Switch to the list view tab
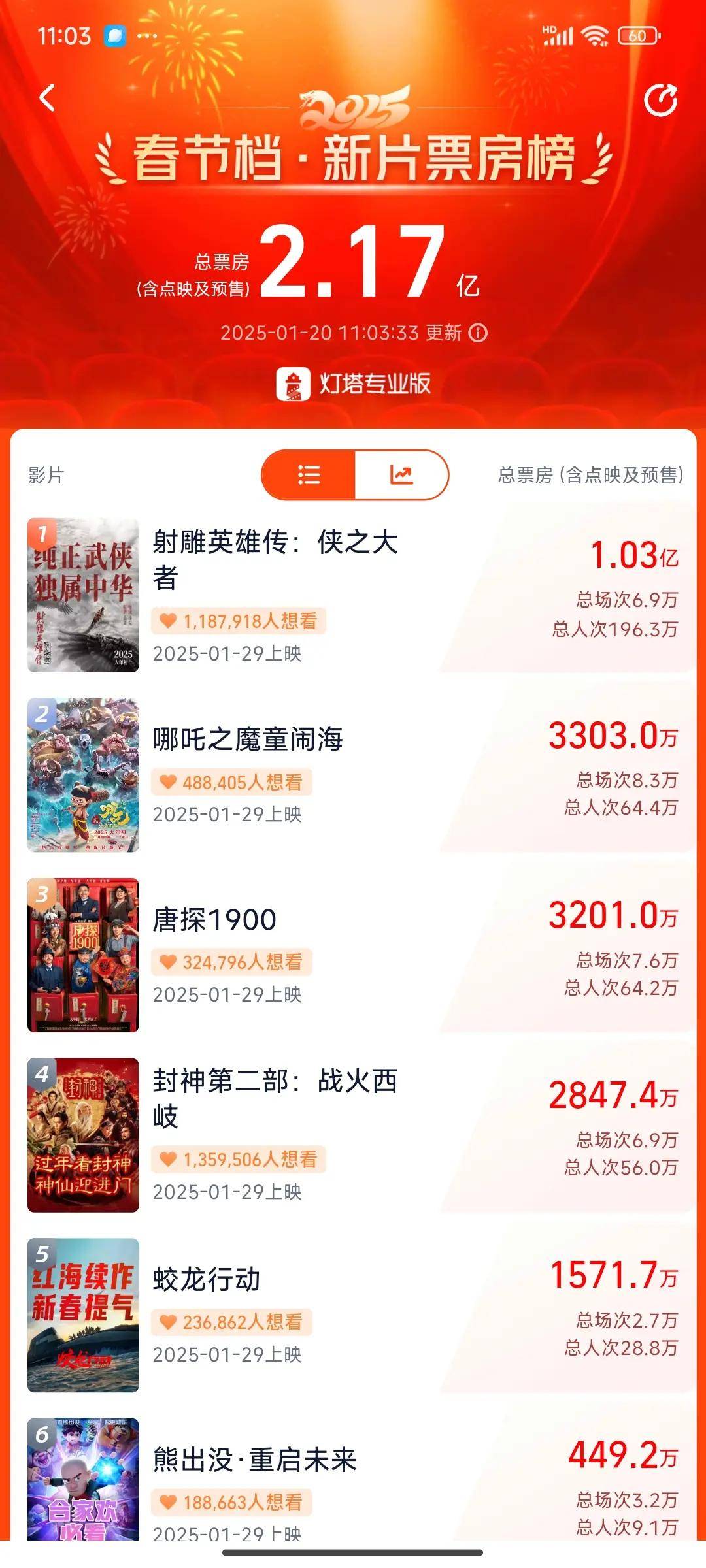Screen dimensions: 706x1568 [309, 475]
